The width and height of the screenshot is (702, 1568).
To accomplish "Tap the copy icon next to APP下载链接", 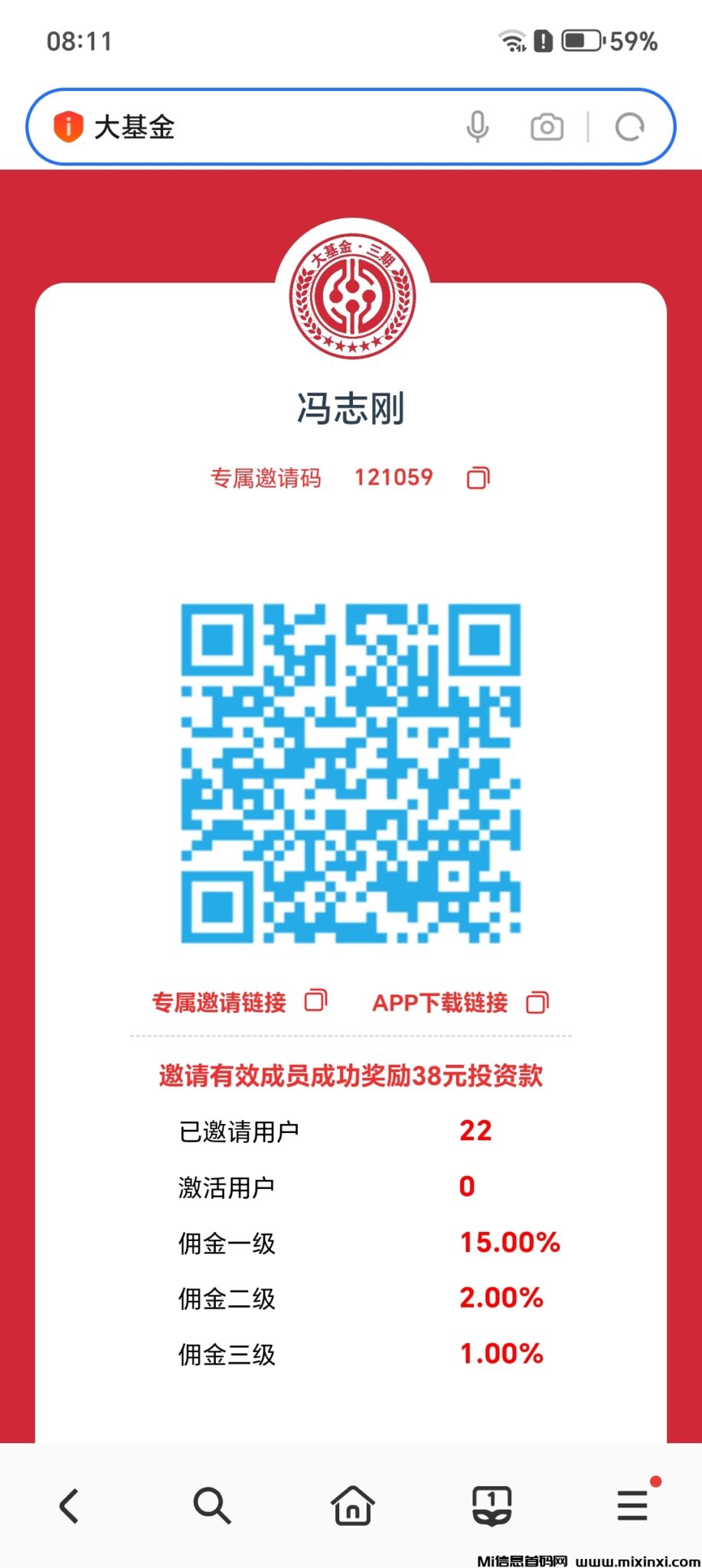I will coord(538,1000).
